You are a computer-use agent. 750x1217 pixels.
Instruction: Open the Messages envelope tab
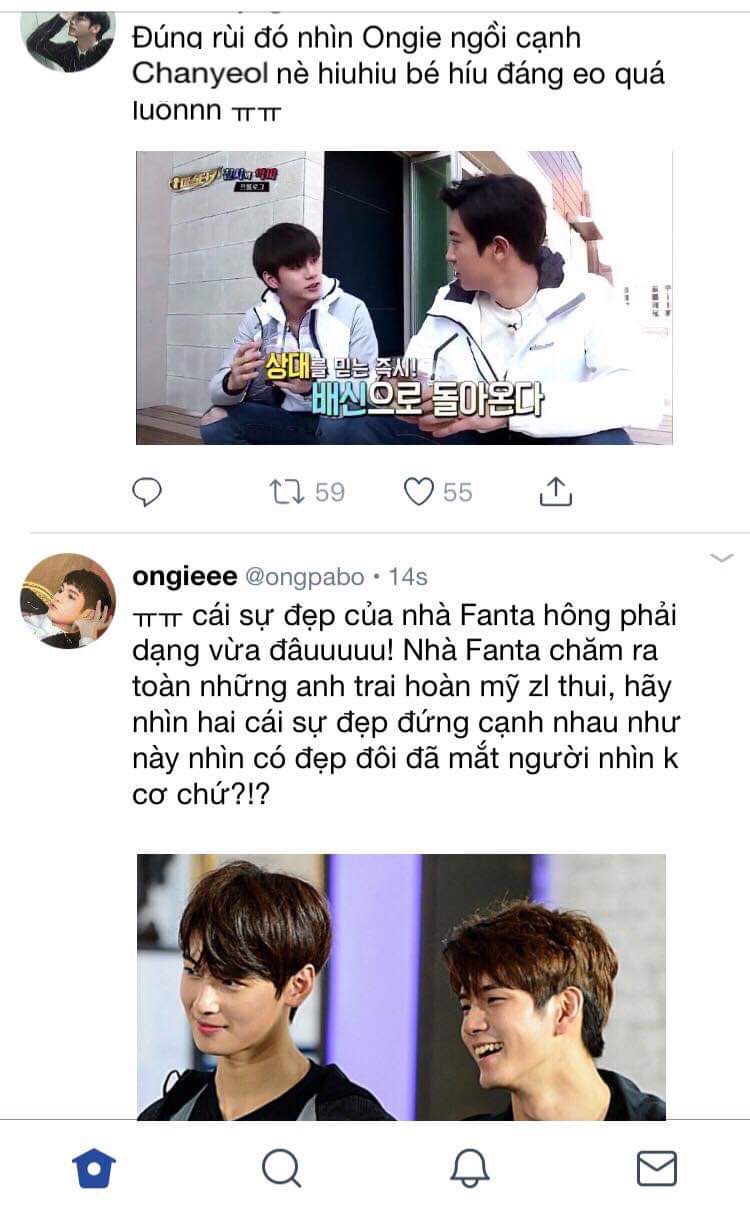657,1167
